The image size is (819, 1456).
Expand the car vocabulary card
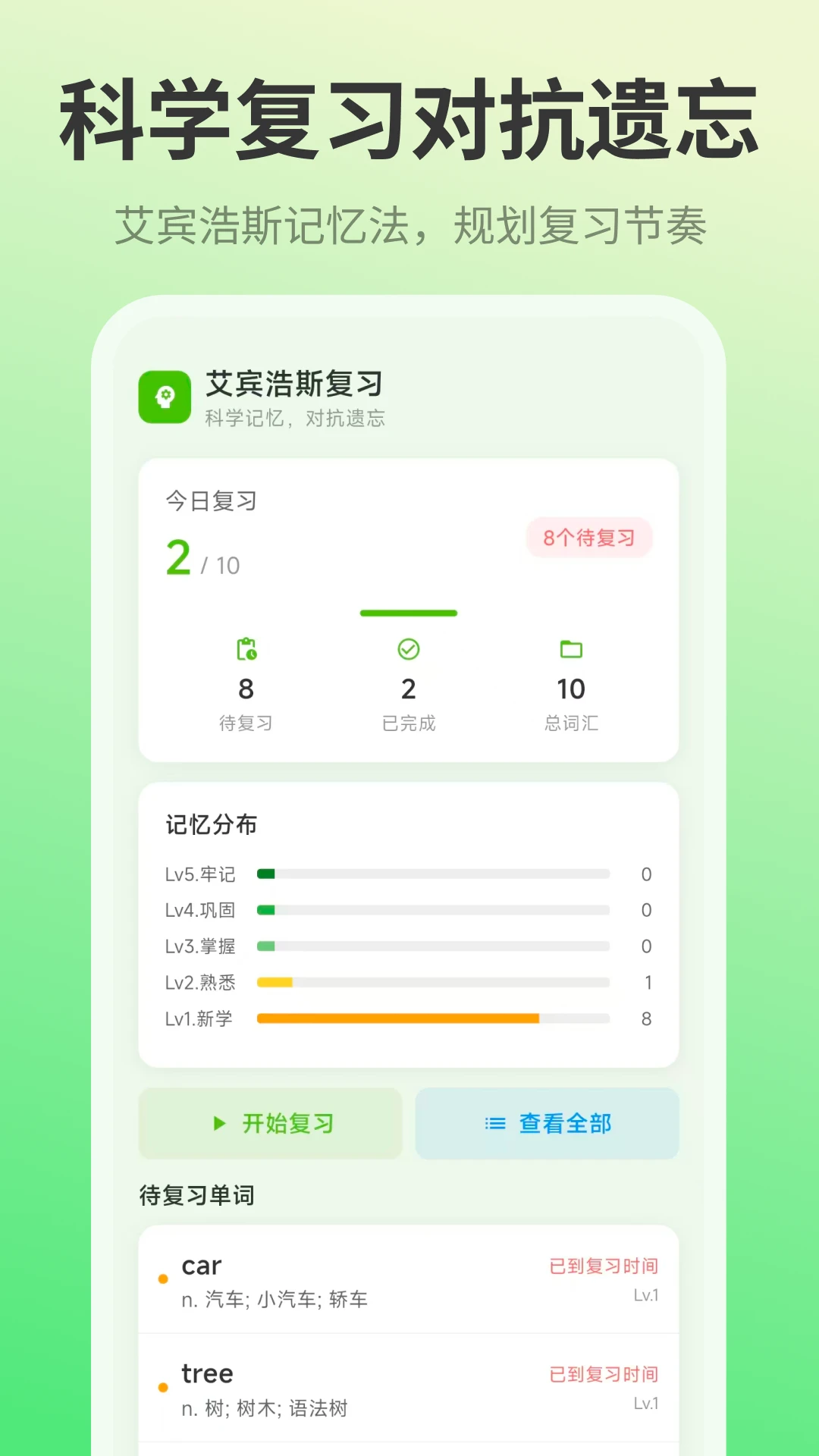coord(409,1280)
